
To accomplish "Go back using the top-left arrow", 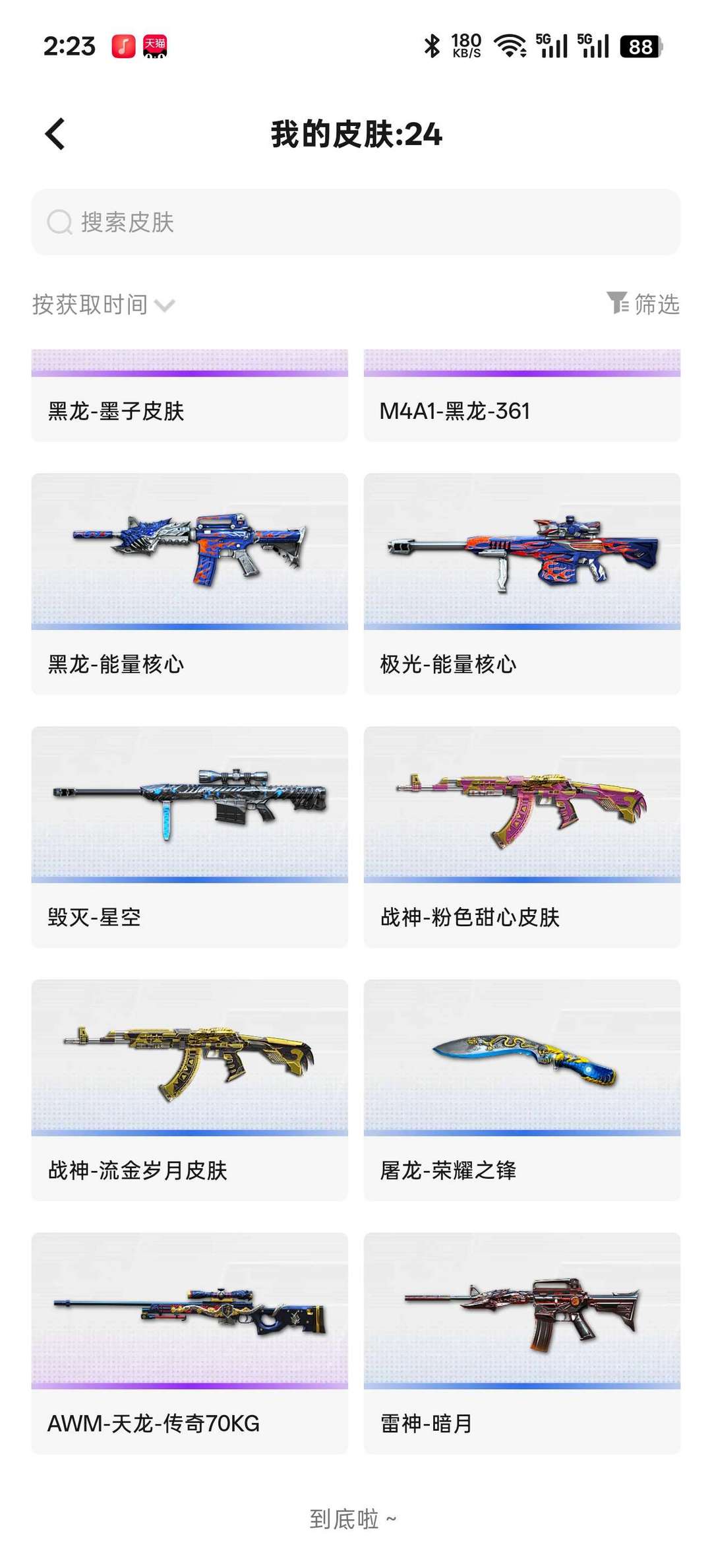I will pos(55,134).
